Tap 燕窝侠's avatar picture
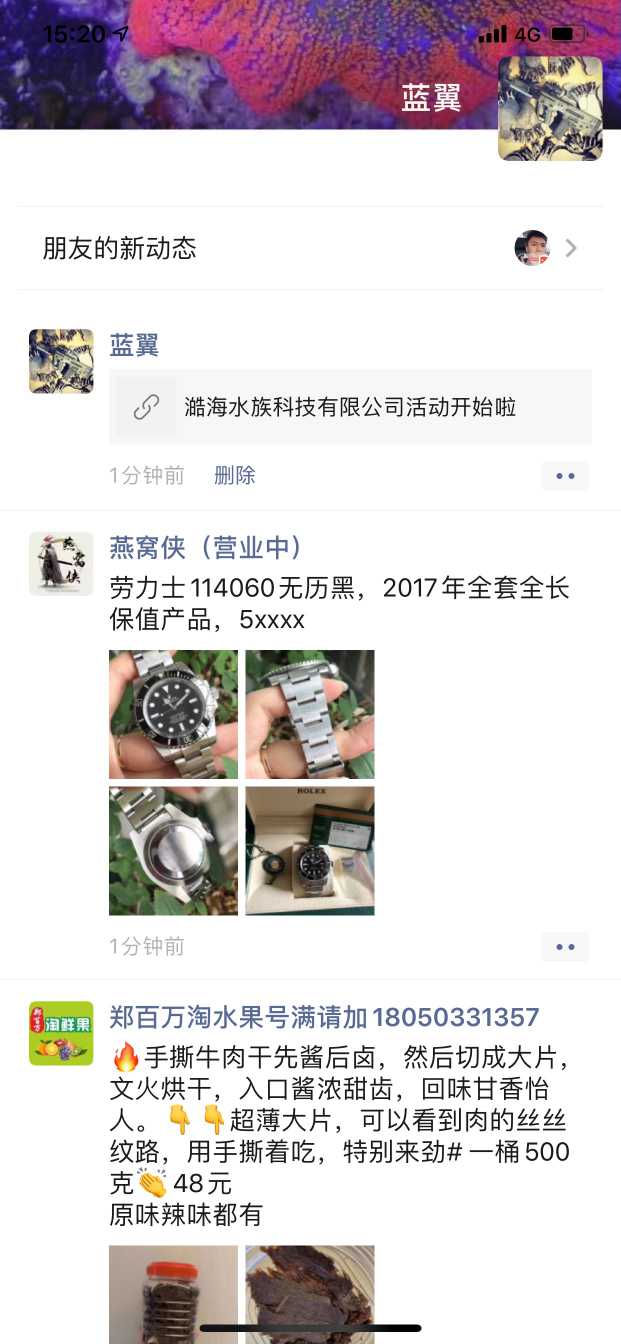Screen dimensions: 621x1344 [61, 564]
